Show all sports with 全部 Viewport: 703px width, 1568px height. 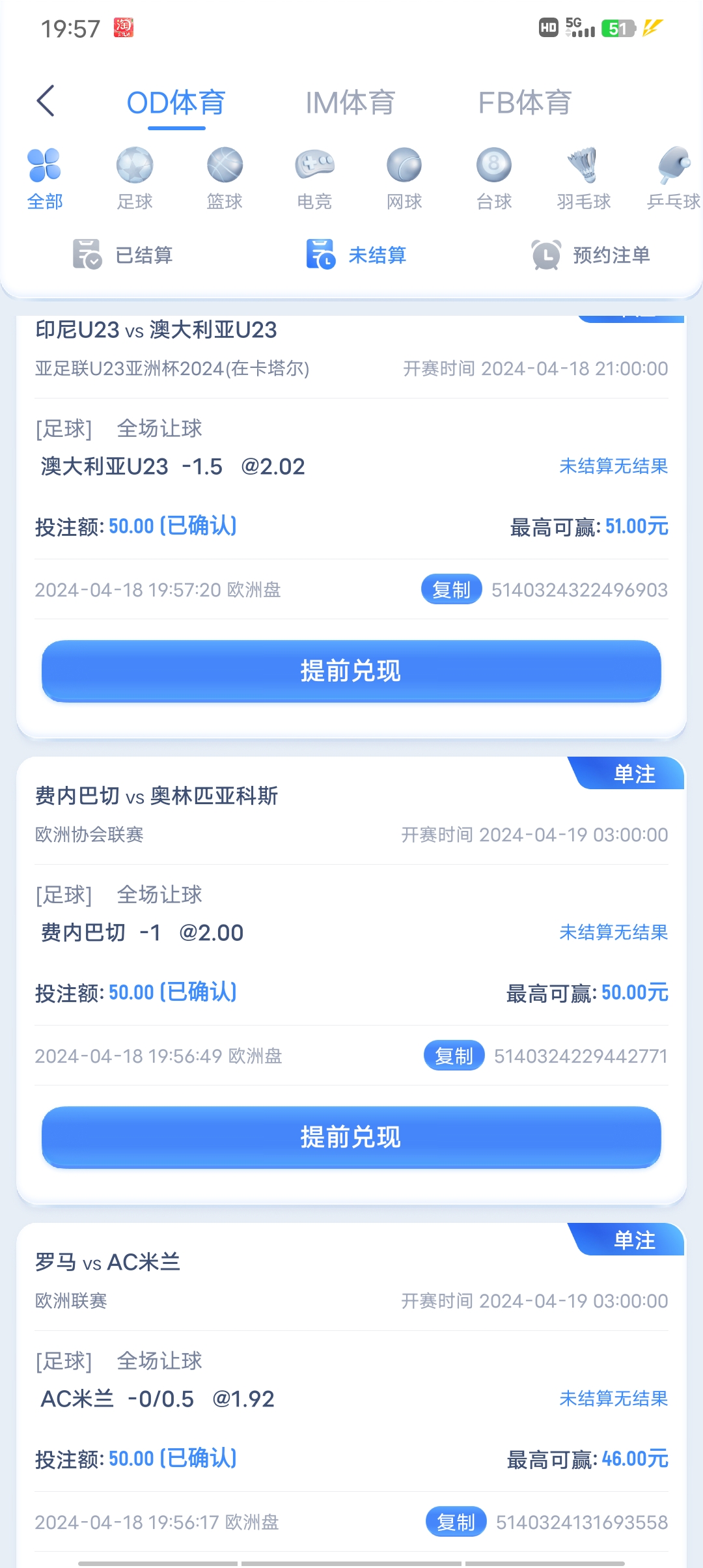click(x=45, y=178)
